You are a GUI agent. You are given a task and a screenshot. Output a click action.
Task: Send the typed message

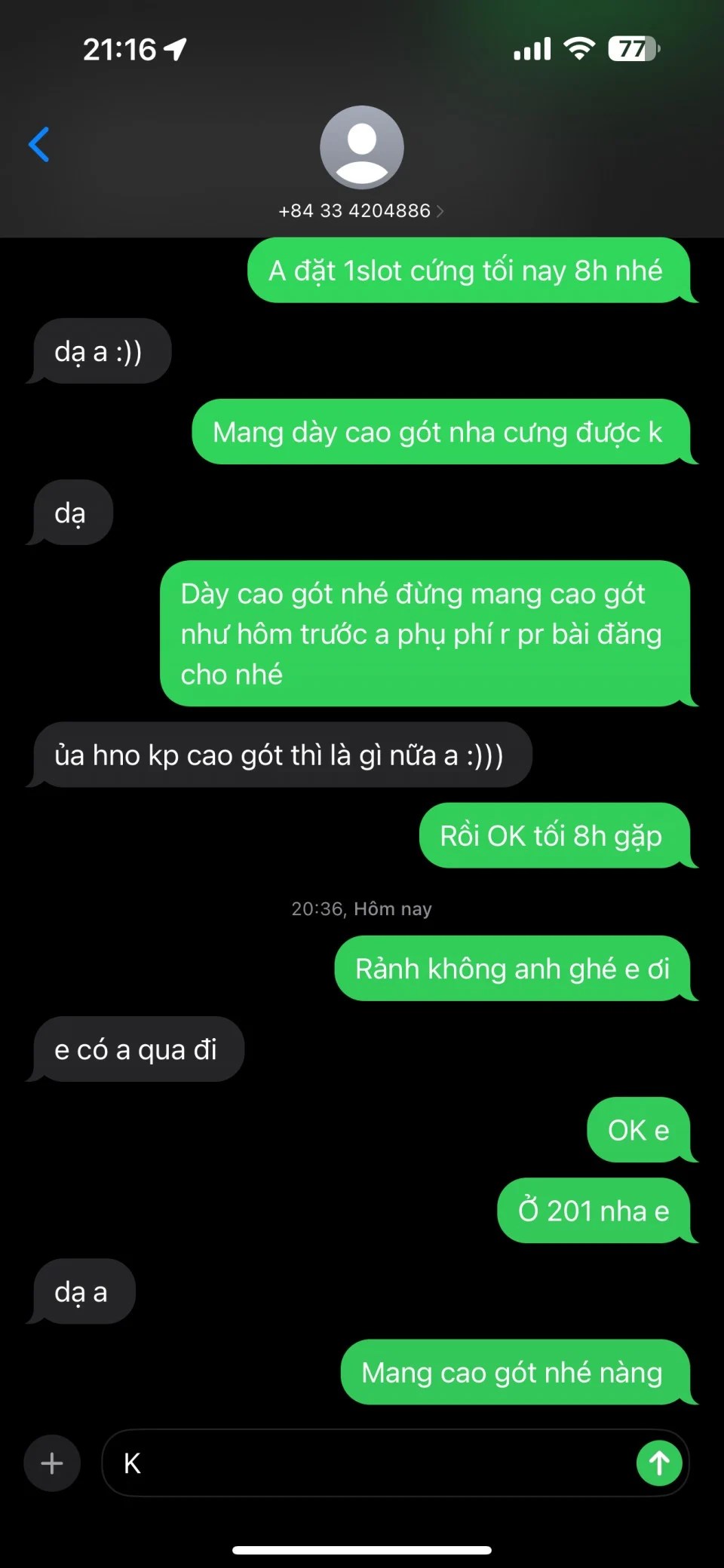tap(659, 1463)
